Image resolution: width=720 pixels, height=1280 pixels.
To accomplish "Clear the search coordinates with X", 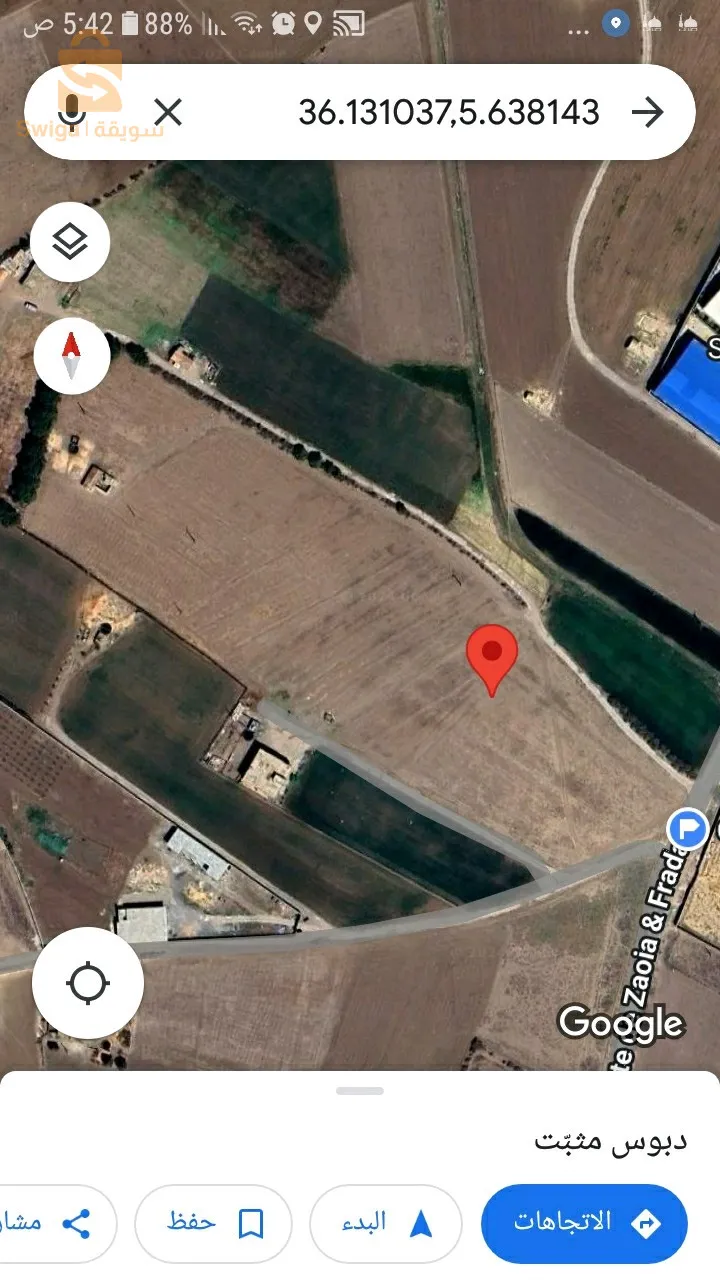I will point(168,112).
